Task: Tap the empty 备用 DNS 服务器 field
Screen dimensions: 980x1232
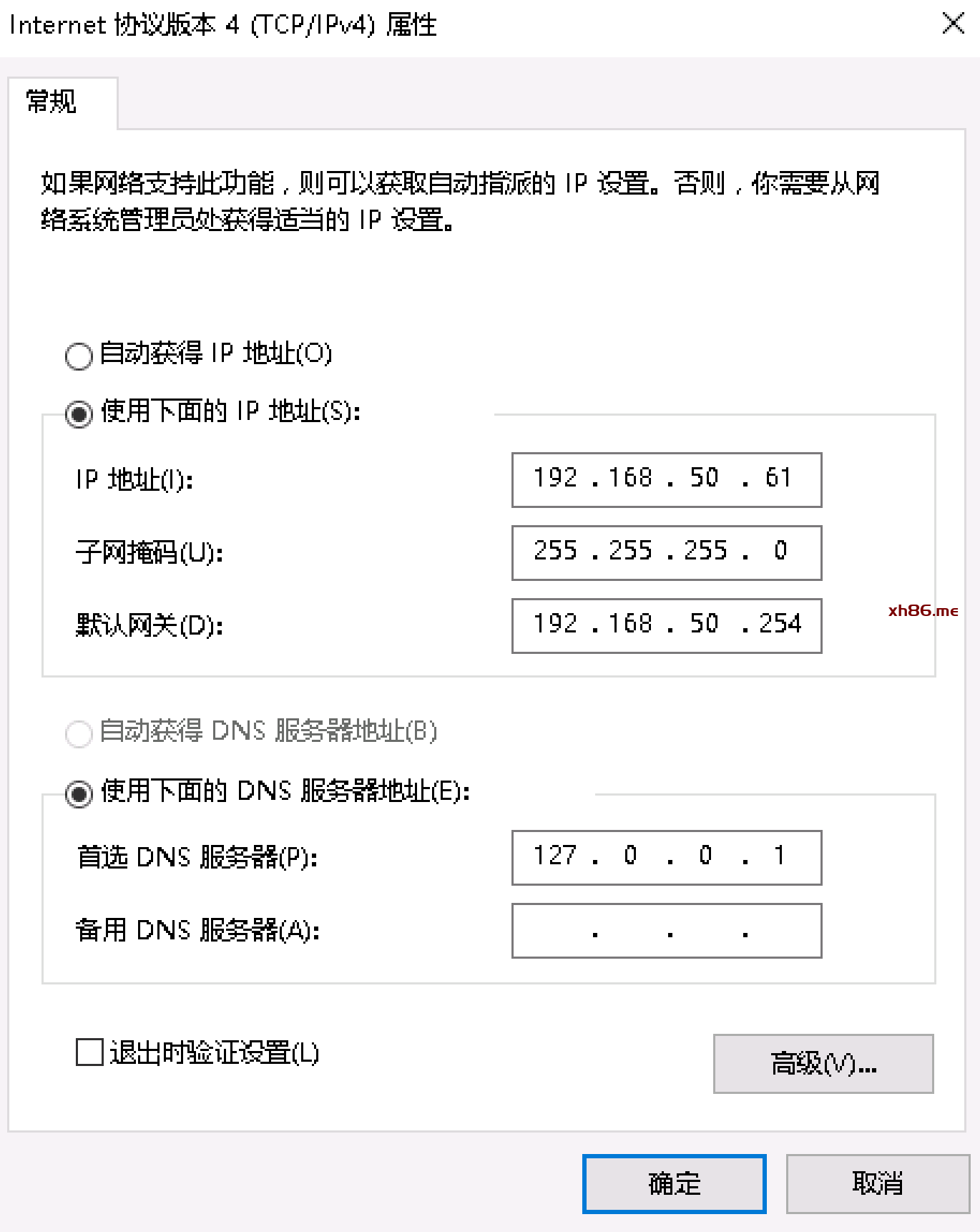Action: click(666, 930)
